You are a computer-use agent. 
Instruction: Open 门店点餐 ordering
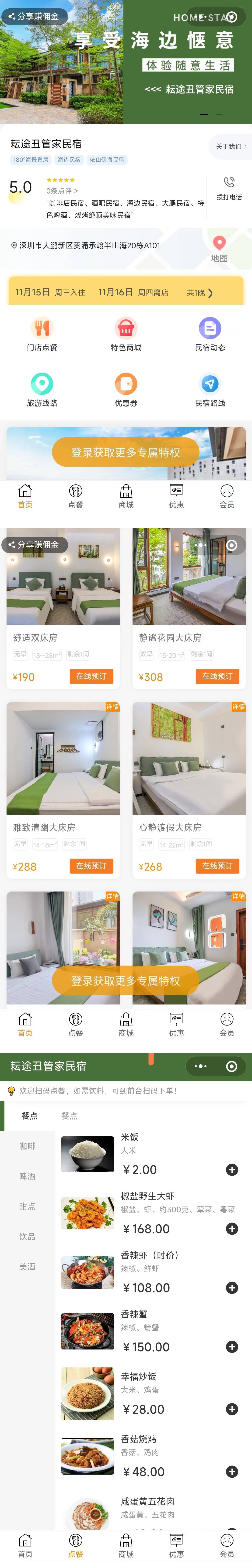click(42, 334)
